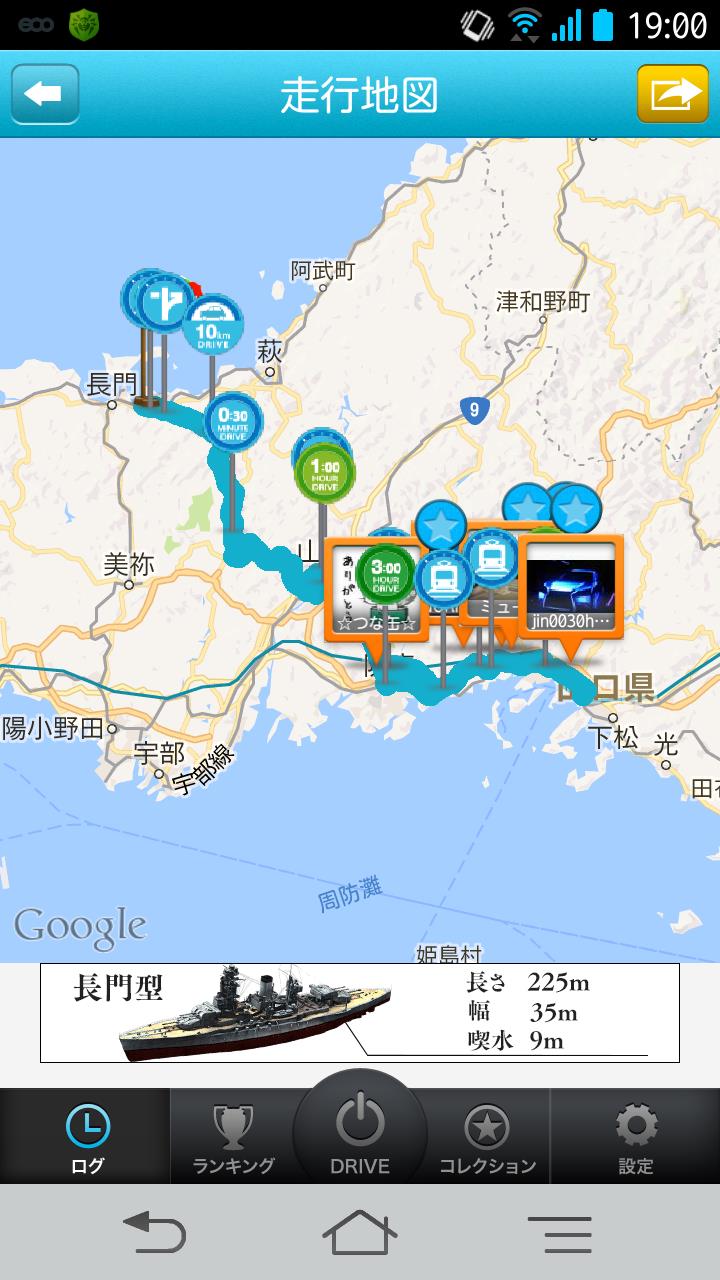Open the system menu button
The height and width of the screenshot is (1280, 720).
point(559,1233)
